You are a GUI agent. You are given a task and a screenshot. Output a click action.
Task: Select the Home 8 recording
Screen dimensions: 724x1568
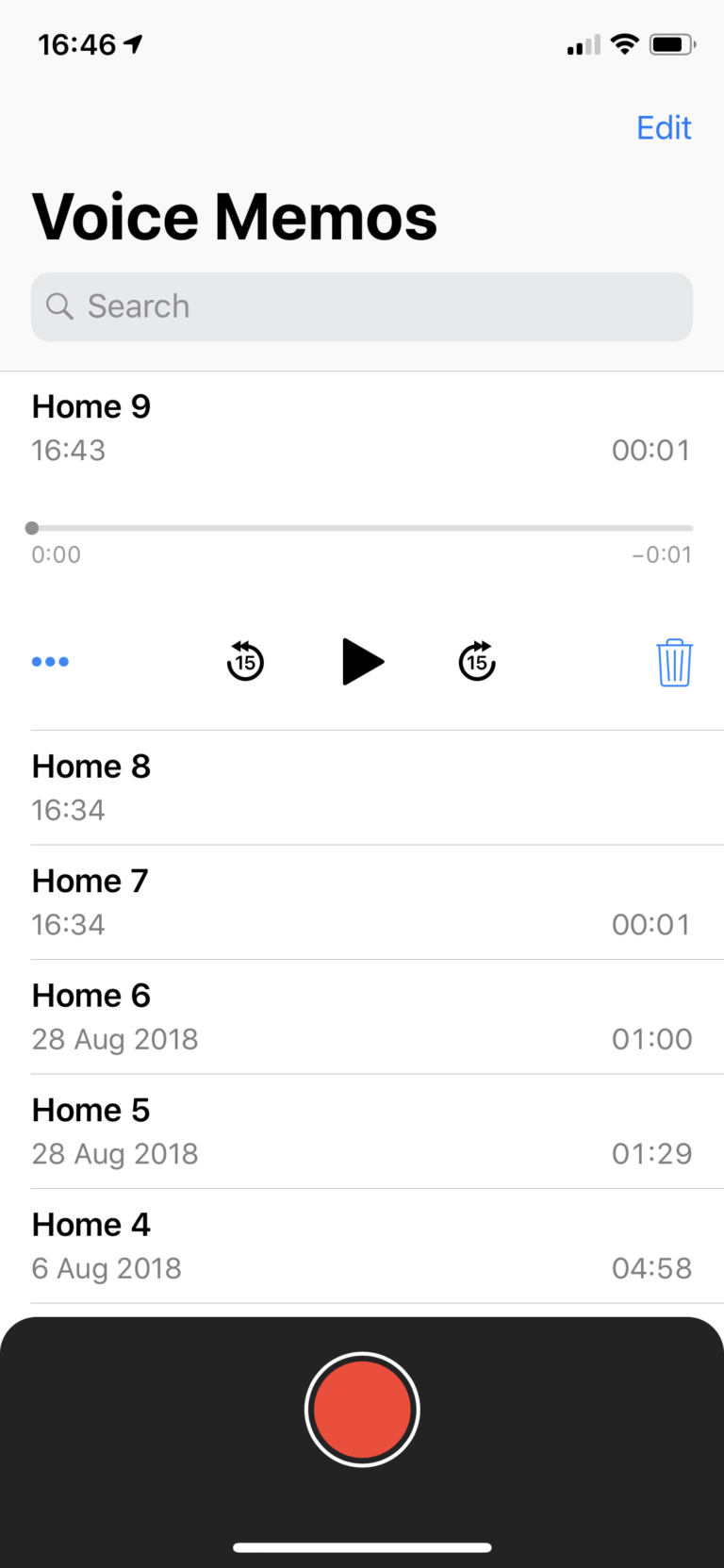(x=362, y=786)
